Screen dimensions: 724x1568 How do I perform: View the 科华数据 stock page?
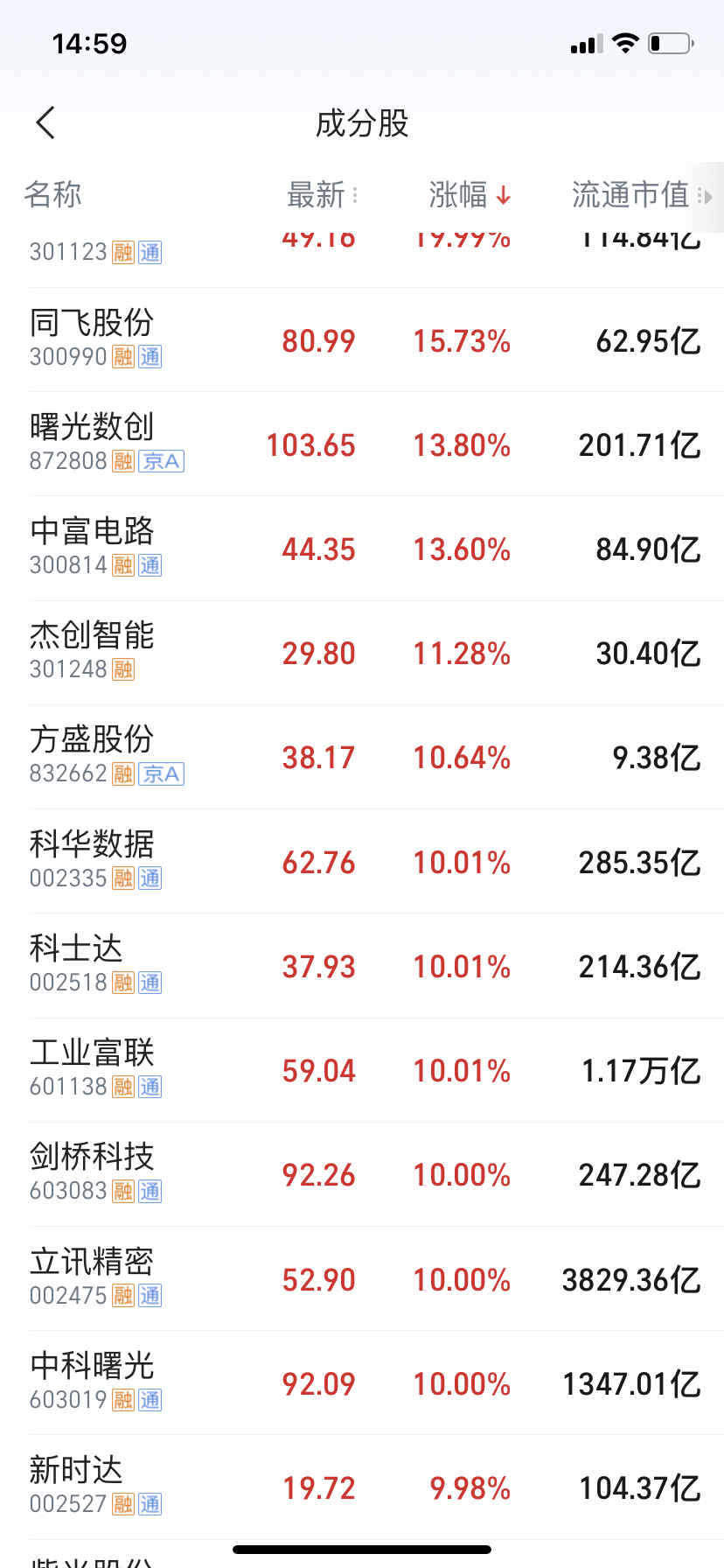tap(362, 862)
